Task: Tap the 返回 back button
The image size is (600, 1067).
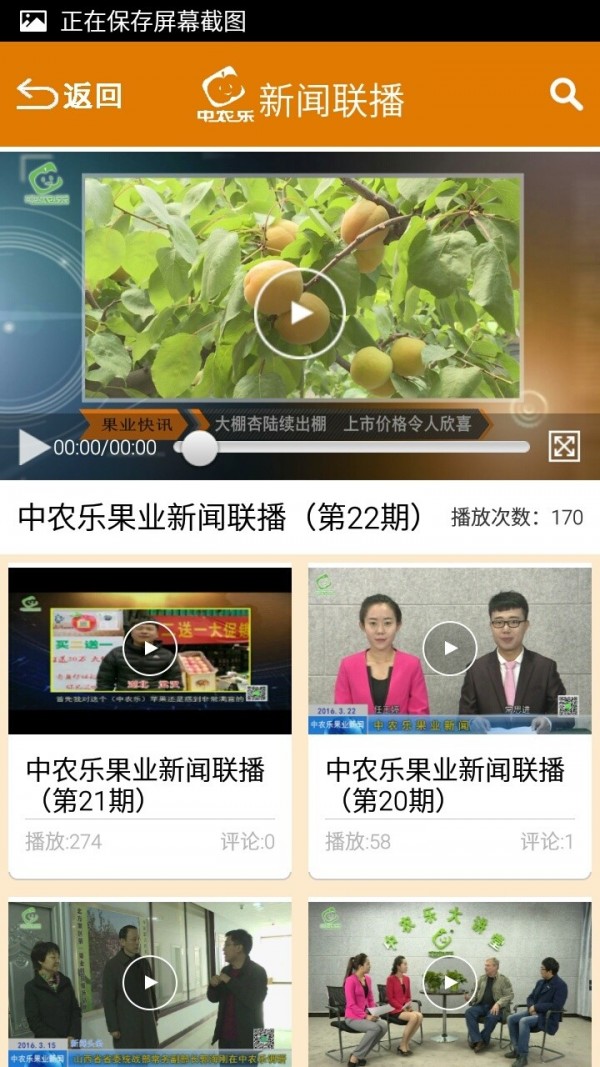Action: 69,96
